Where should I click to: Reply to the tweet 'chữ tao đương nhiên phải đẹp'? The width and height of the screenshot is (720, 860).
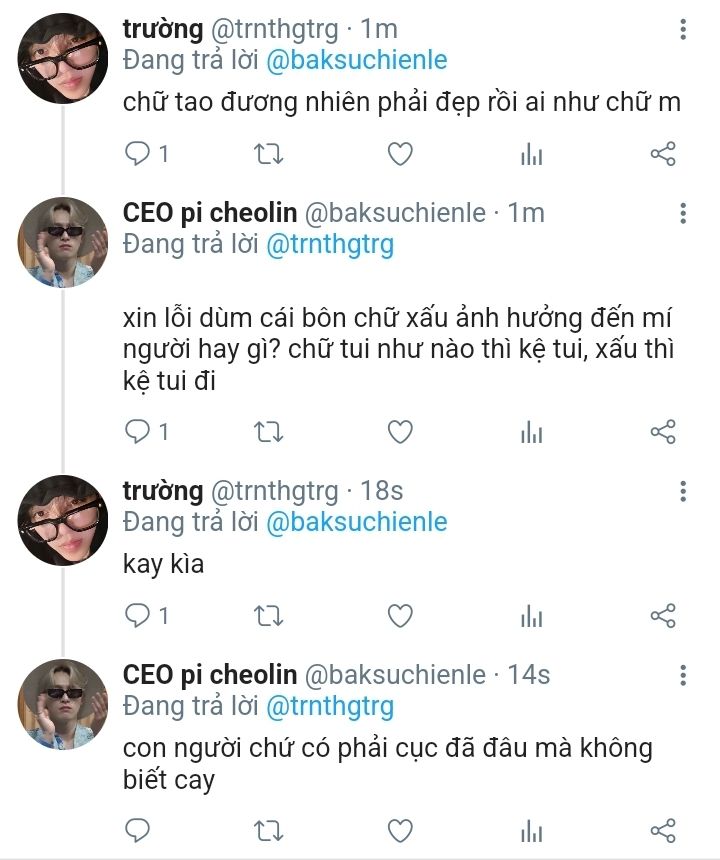pos(137,154)
